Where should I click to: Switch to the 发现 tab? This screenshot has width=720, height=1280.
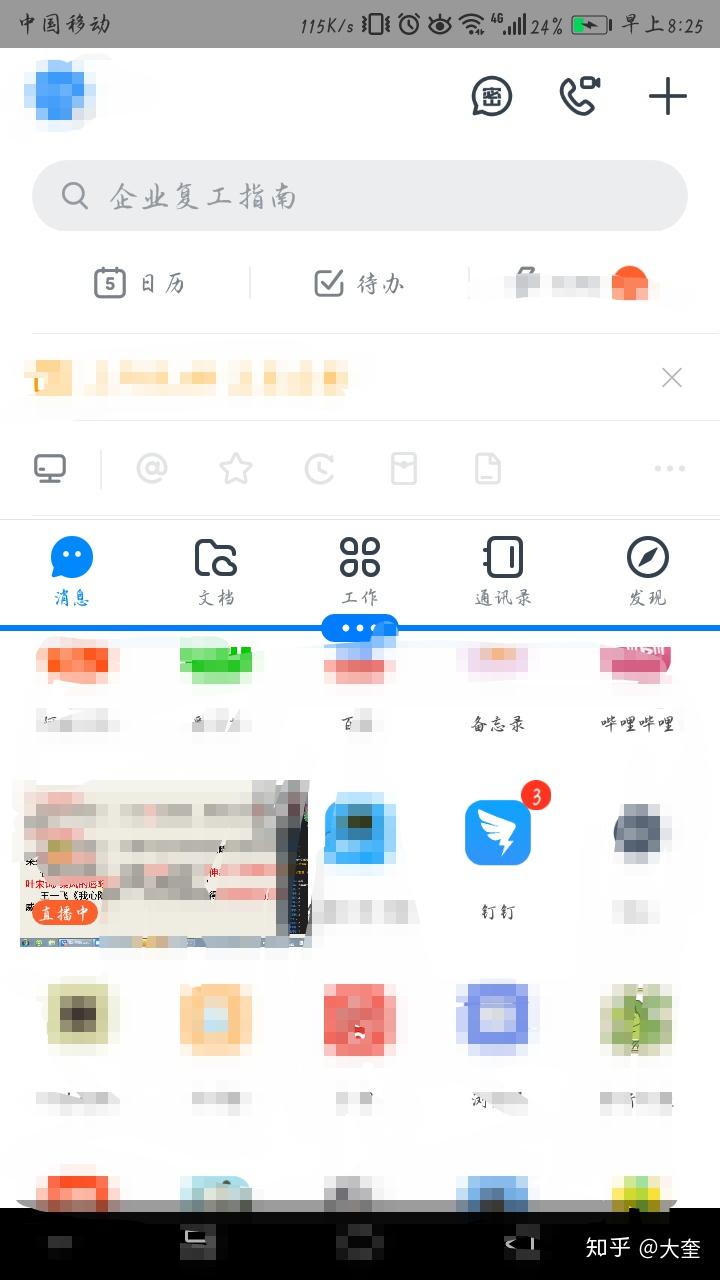pos(647,571)
